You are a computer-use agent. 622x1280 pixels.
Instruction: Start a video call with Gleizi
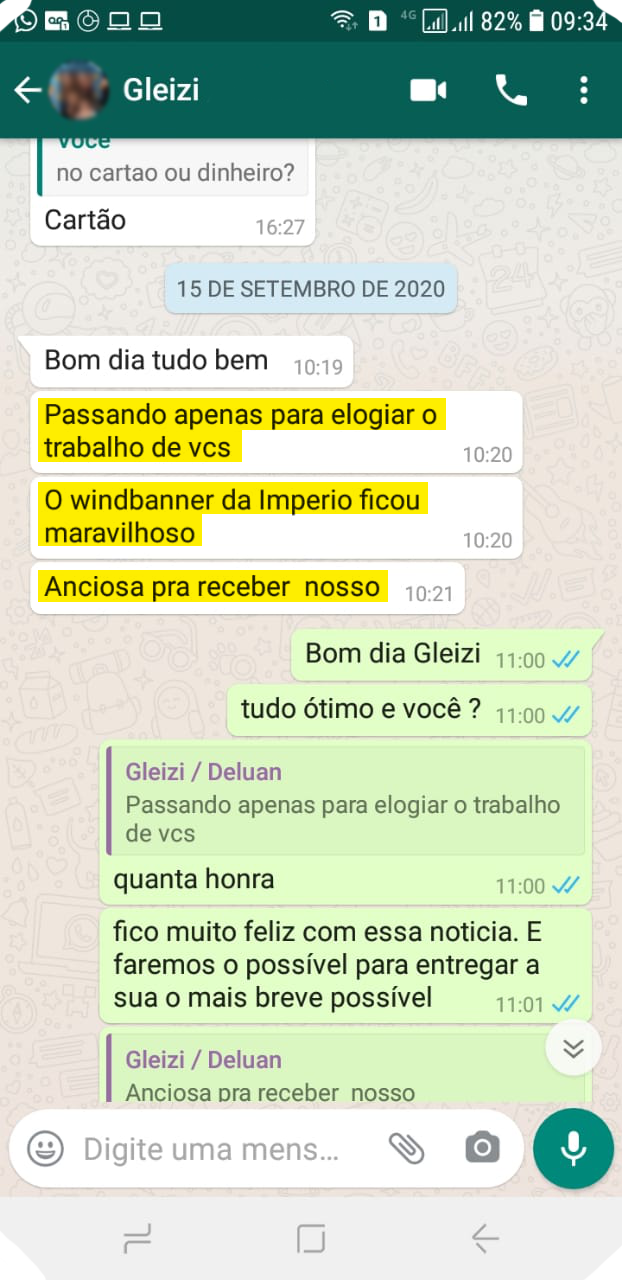[428, 90]
